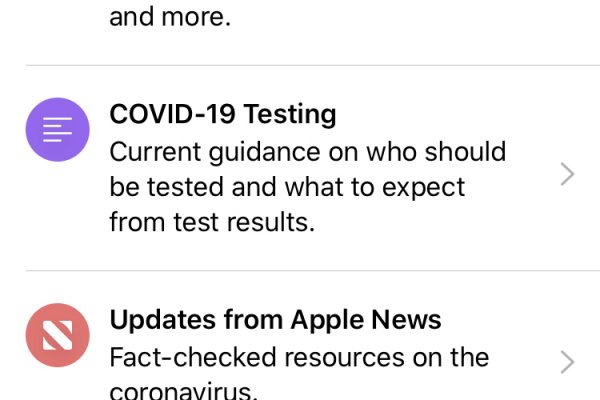Open the COVID-19 Testing guidance row
Image resolution: width=600 pixels, height=400 pixels.
pyautogui.click(x=300, y=168)
